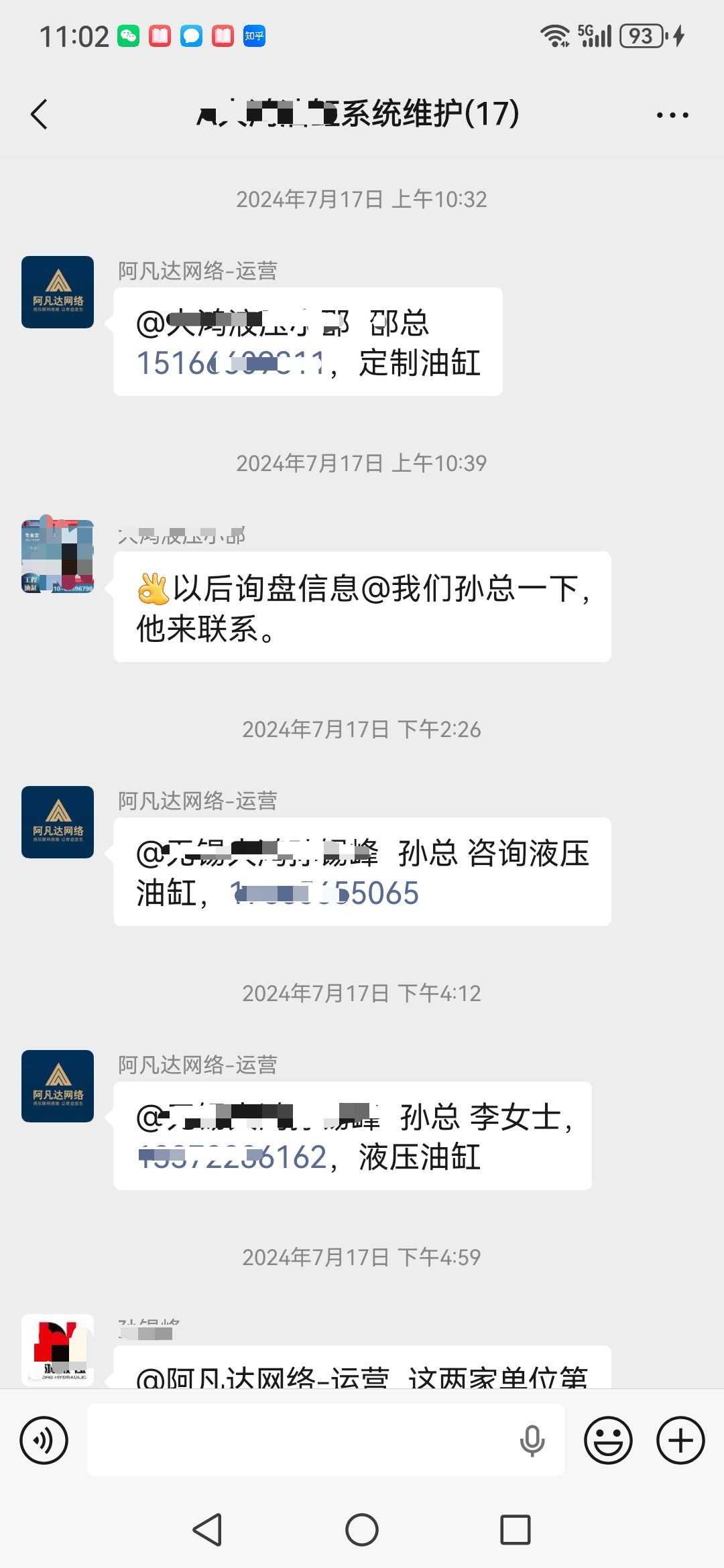Screen dimensions: 724x1568
Task: Open the avatar of the 下午4:59 sender
Action: tap(58, 1350)
